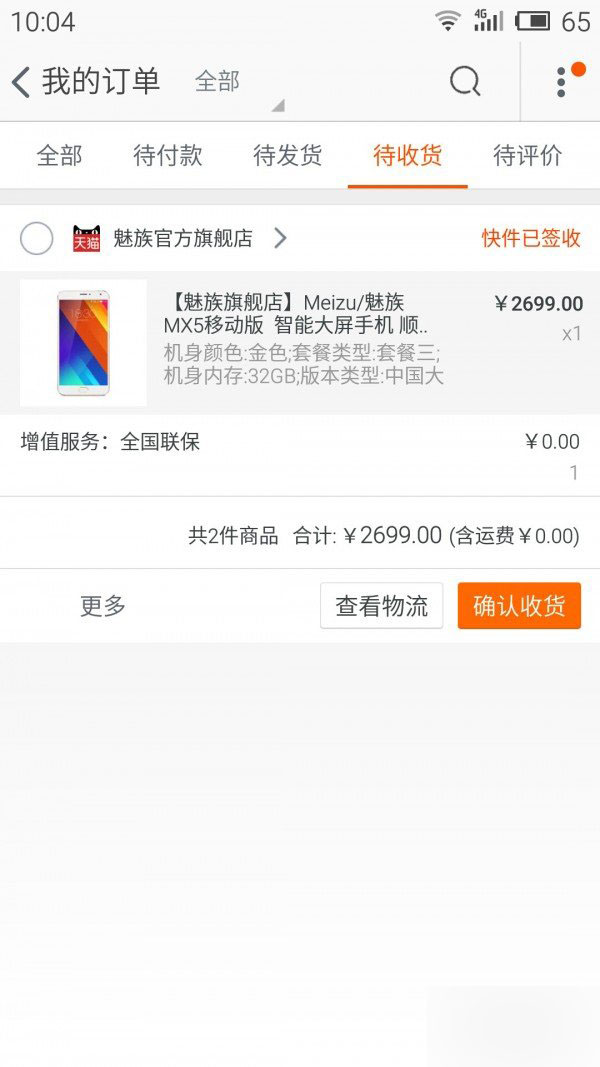600x1067 pixels.
Task: Go back from 我的订单
Action: point(22,82)
